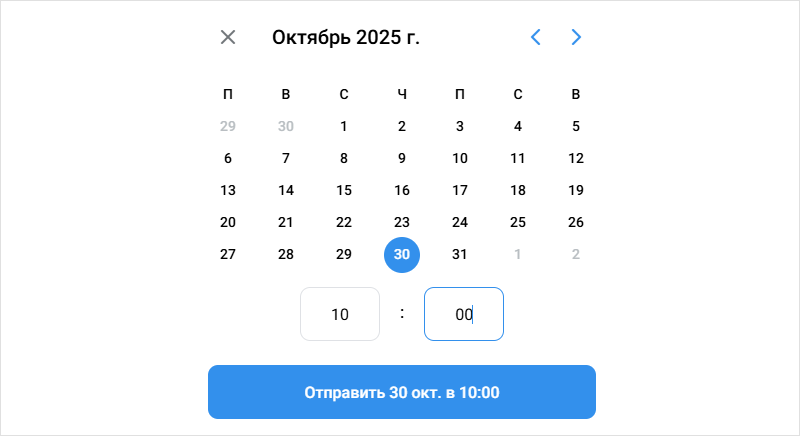The image size is (800, 436).
Task: Pick October 31 as the date
Action: (x=460, y=254)
